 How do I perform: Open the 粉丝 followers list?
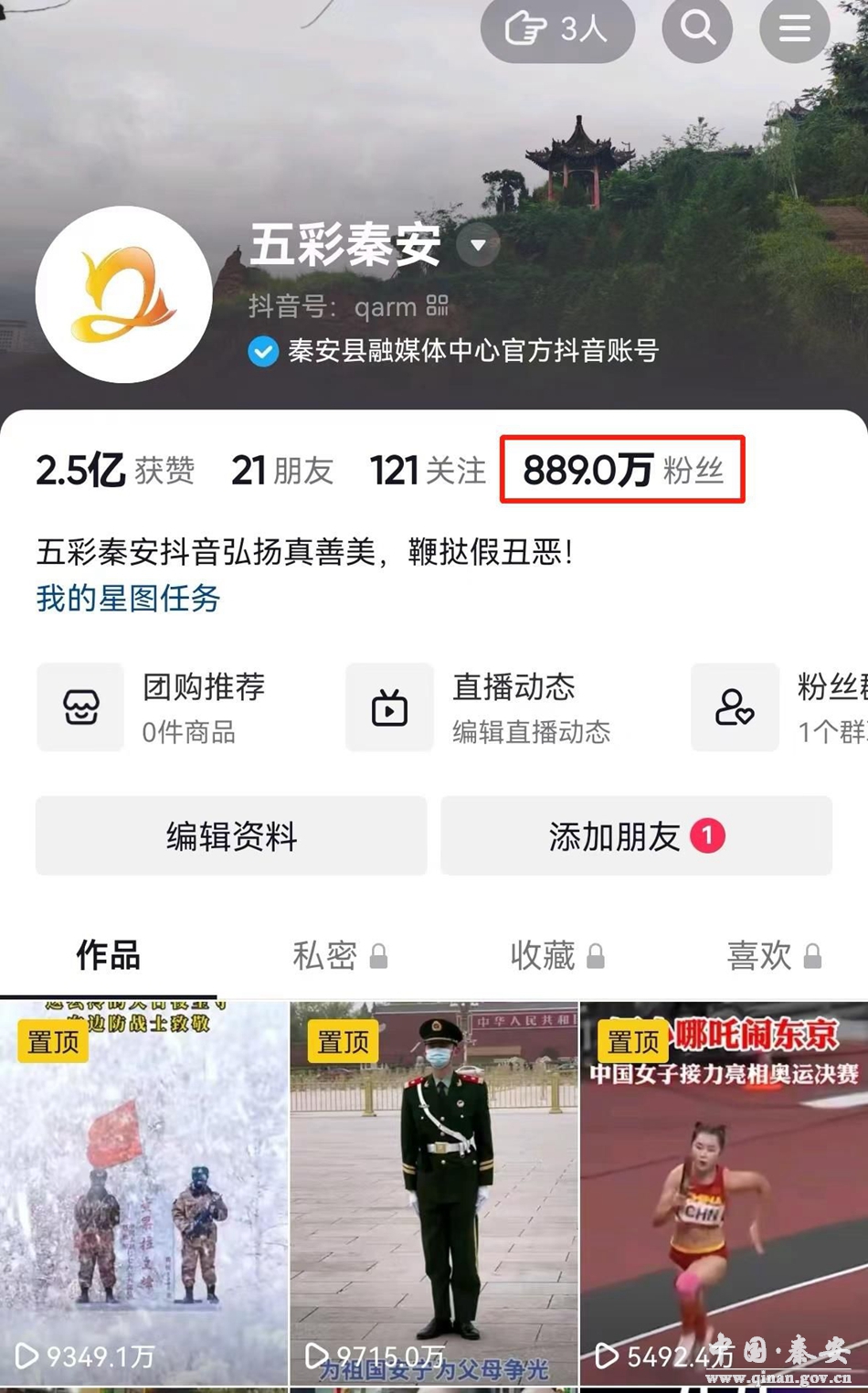point(623,471)
